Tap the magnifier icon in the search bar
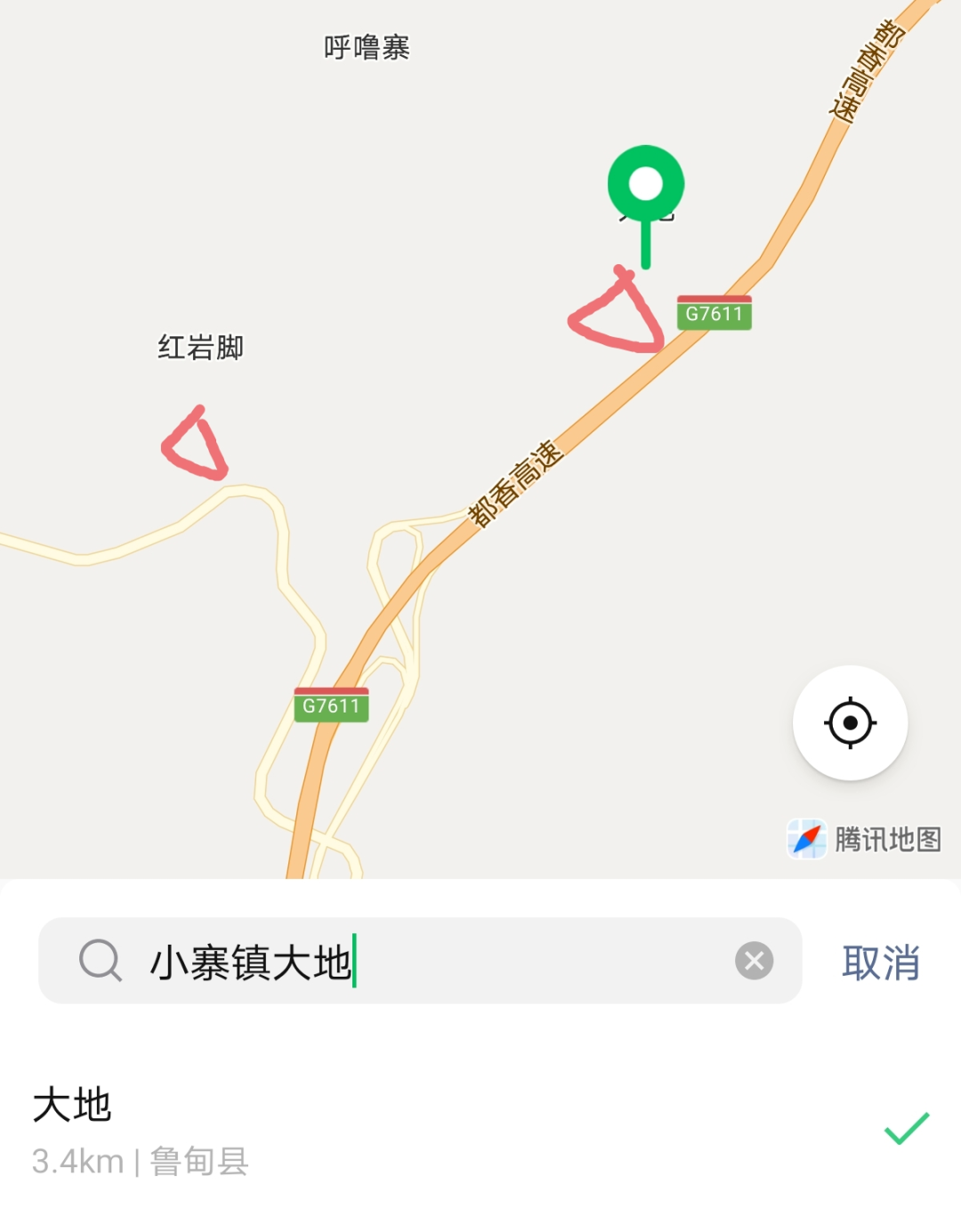Screen dimensions: 961x1232 coord(101,962)
